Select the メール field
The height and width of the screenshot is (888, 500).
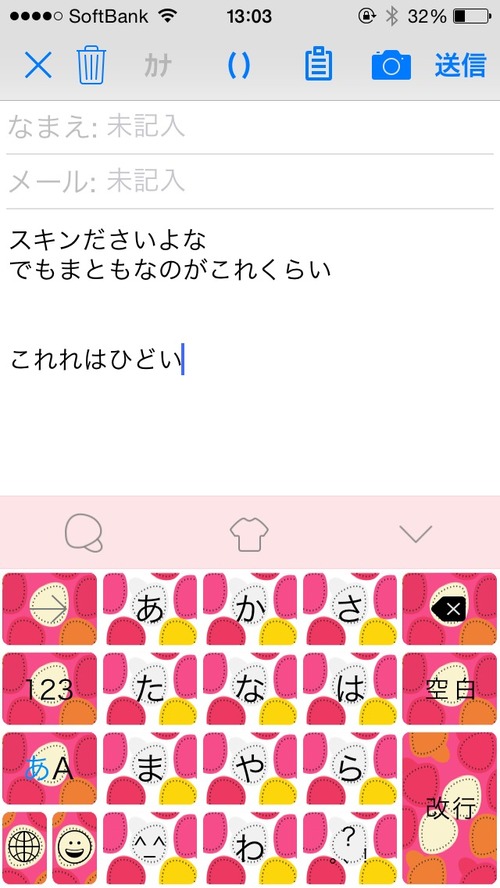(x=250, y=181)
